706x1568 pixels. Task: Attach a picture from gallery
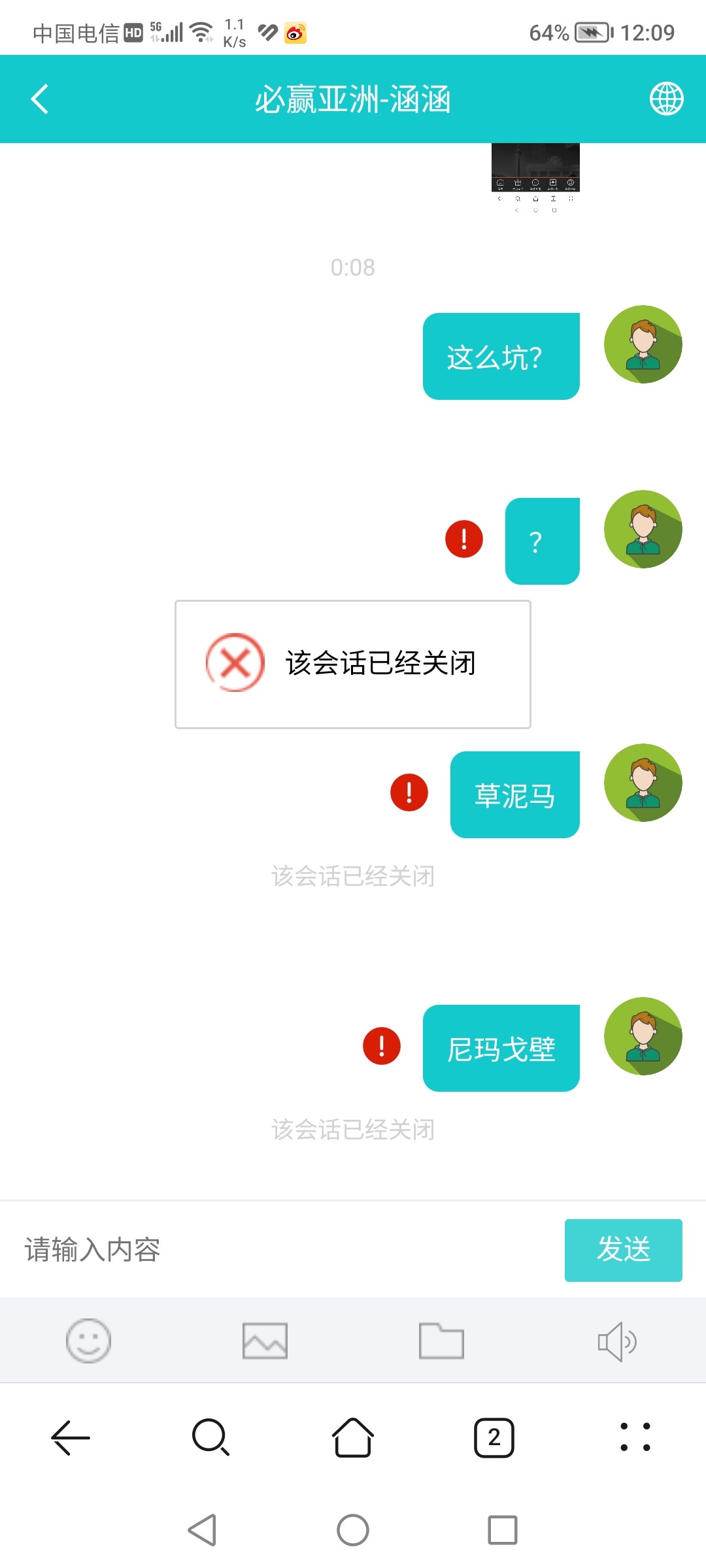tap(265, 1341)
